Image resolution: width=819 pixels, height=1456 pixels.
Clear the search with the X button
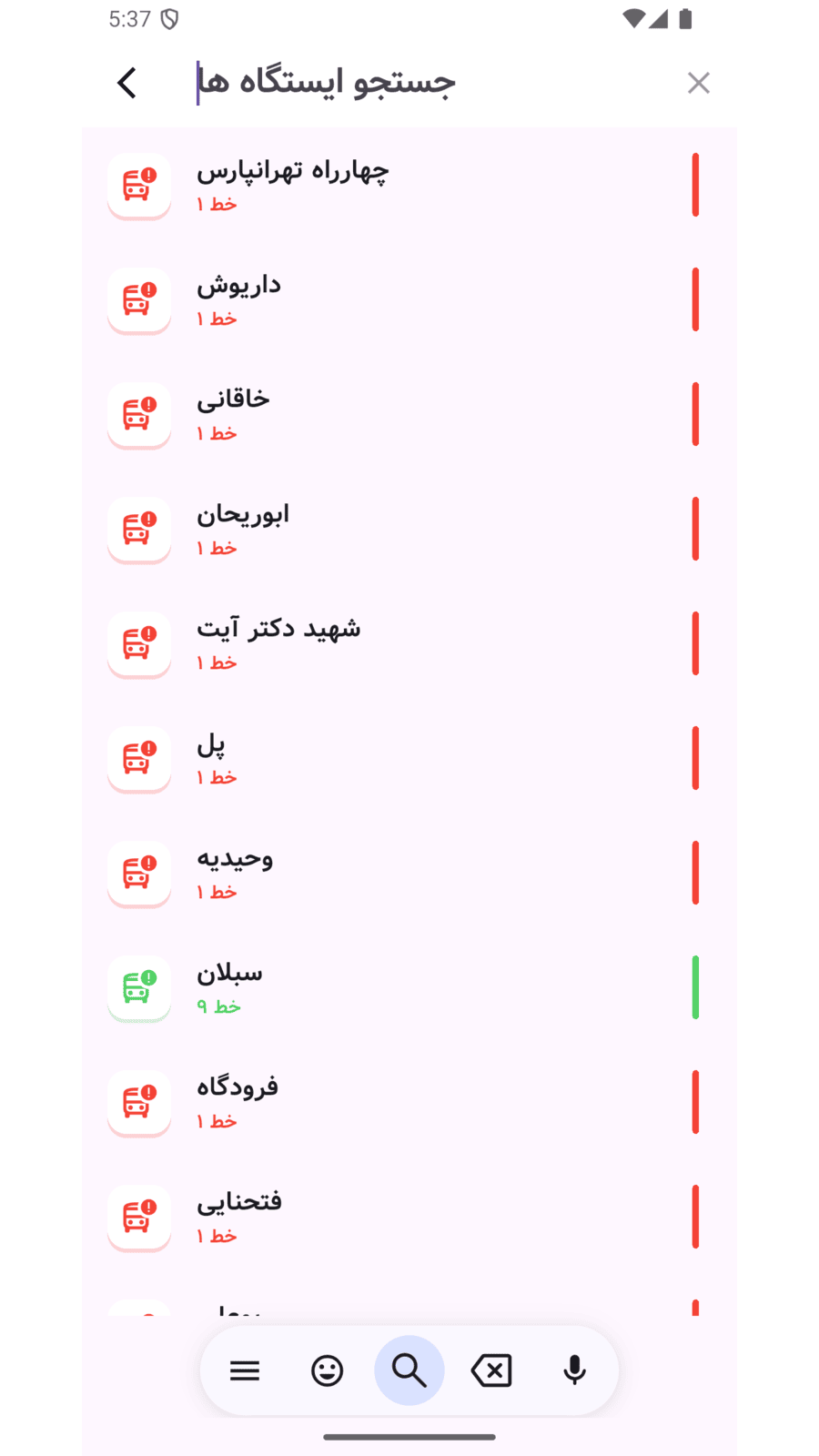[698, 82]
